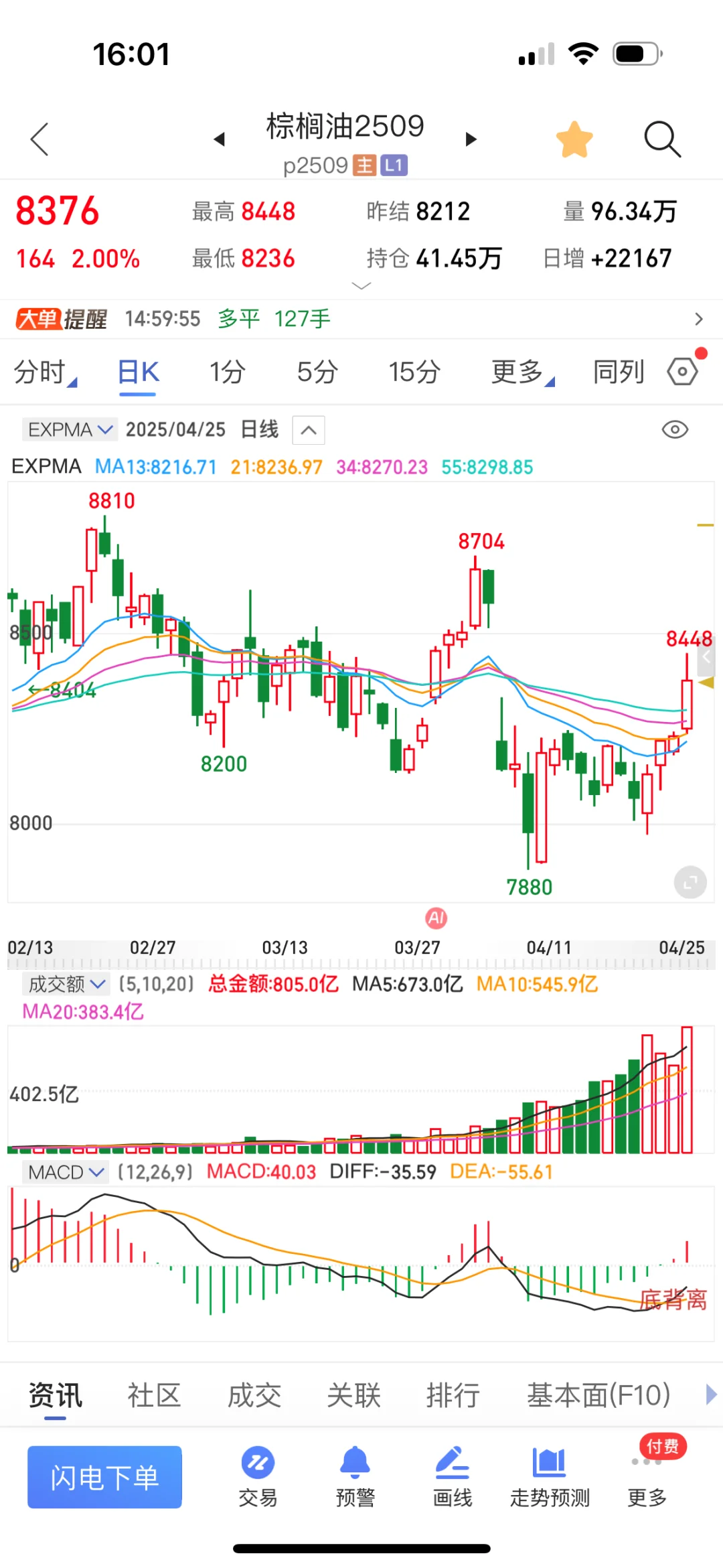Viewport: 723px width, 1568px height.
Task: Toggle indicator visibility with the eye icon
Action: [x=675, y=429]
